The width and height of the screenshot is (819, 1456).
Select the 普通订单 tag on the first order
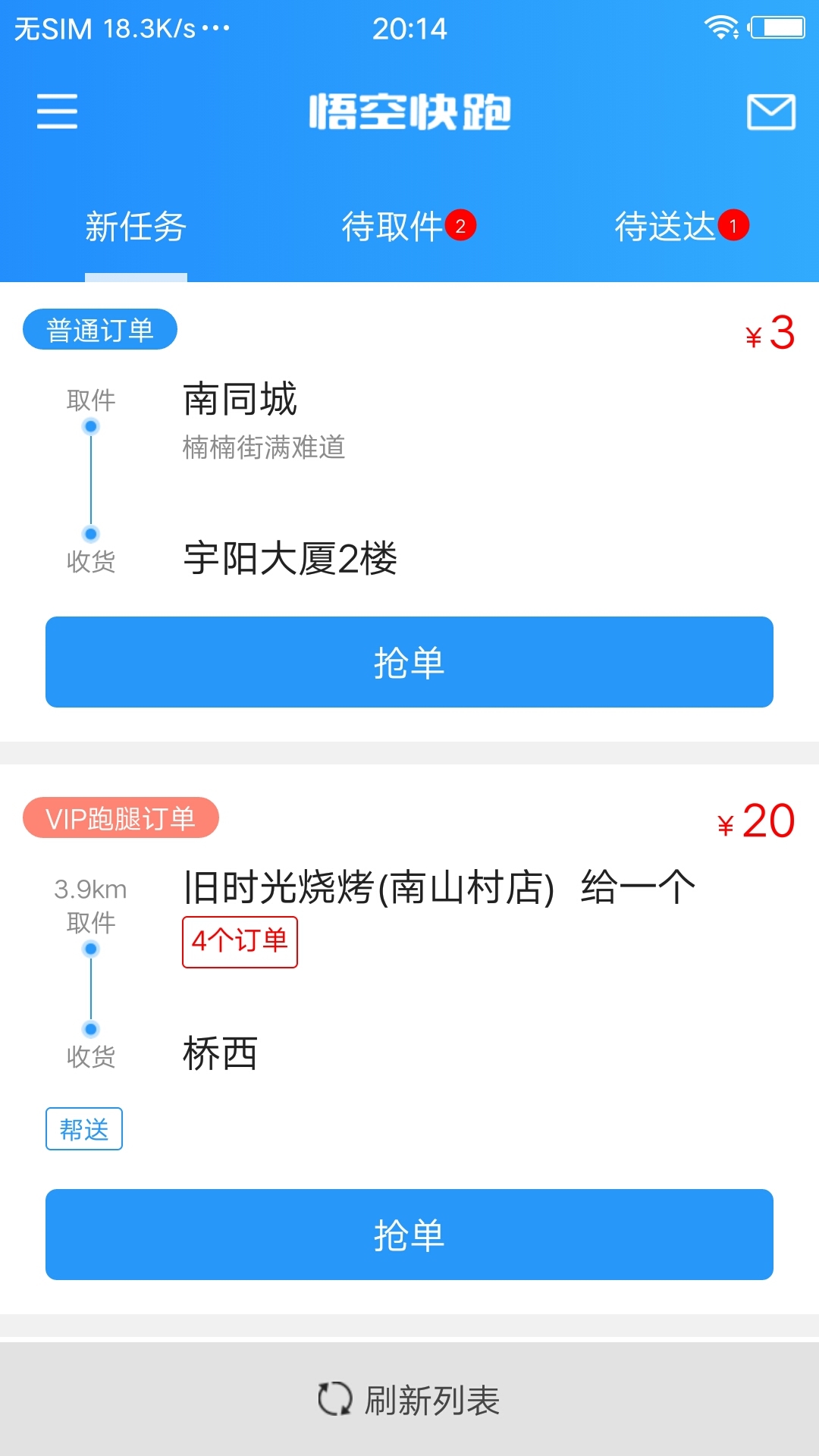click(x=101, y=328)
